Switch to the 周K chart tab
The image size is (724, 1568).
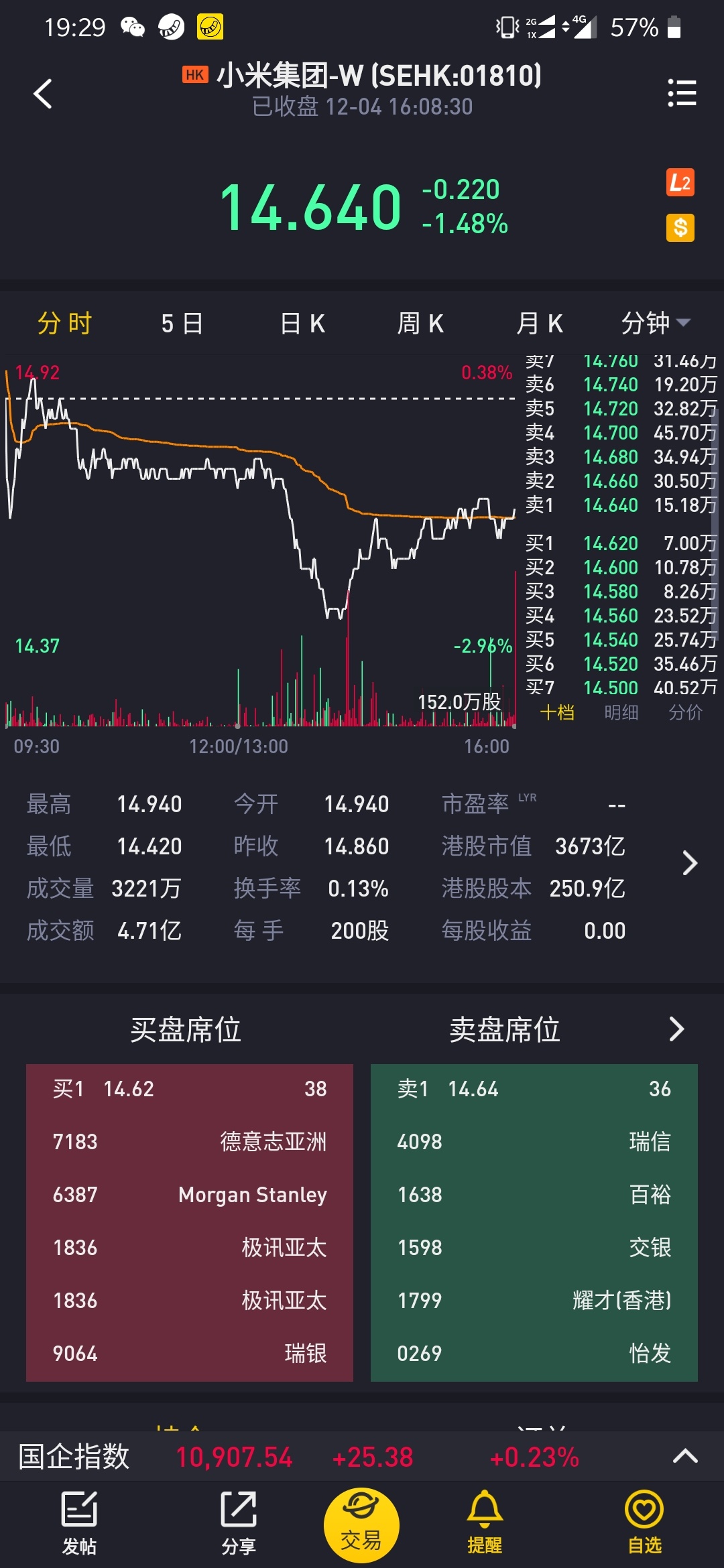pyautogui.click(x=420, y=324)
